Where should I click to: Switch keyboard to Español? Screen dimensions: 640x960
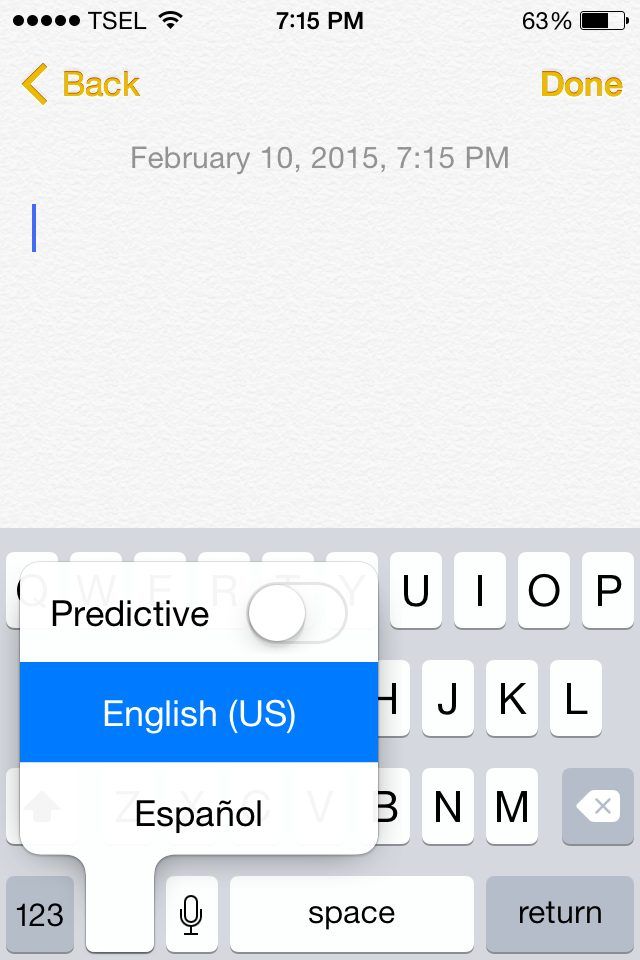click(x=199, y=813)
